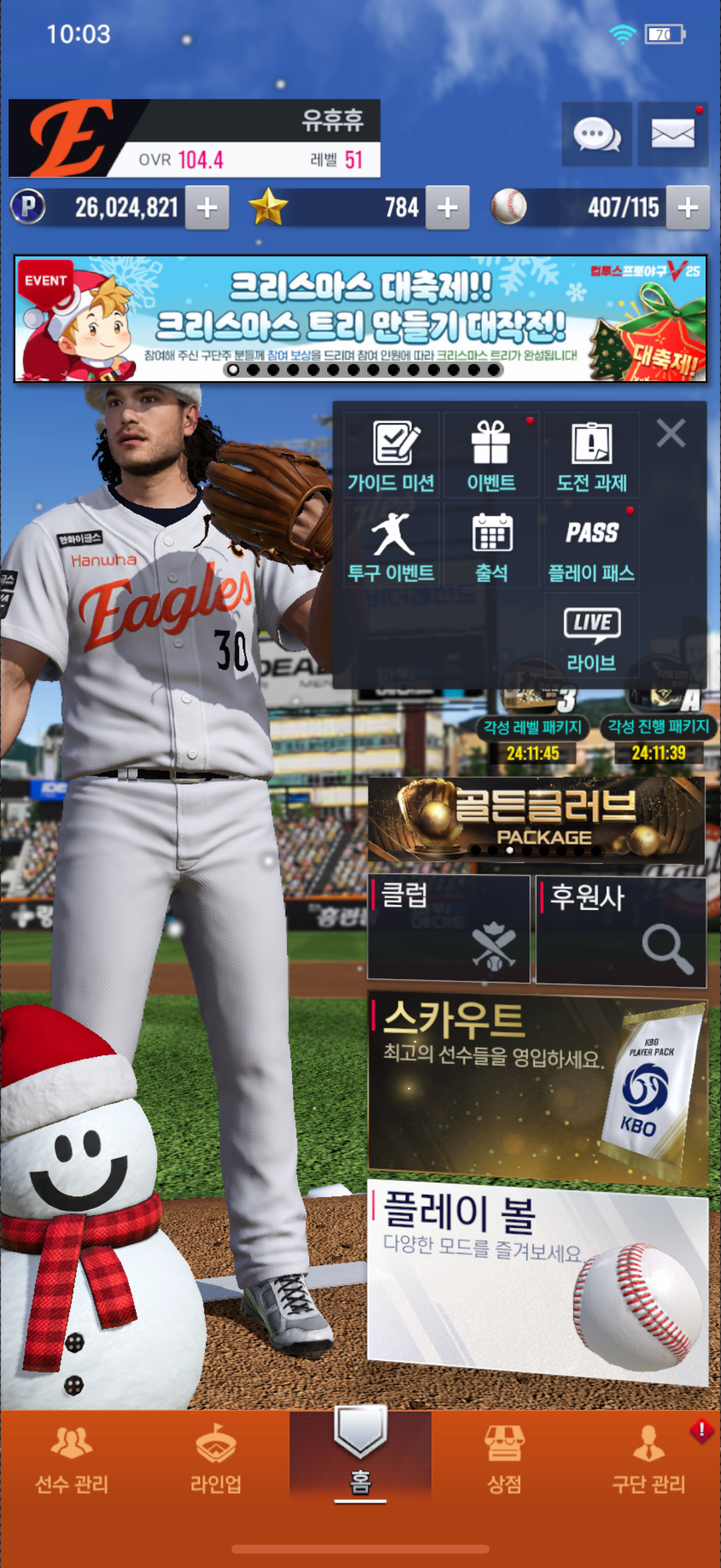The image size is (721, 1568).
Task: Close the quick menu popup
Action: click(671, 434)
